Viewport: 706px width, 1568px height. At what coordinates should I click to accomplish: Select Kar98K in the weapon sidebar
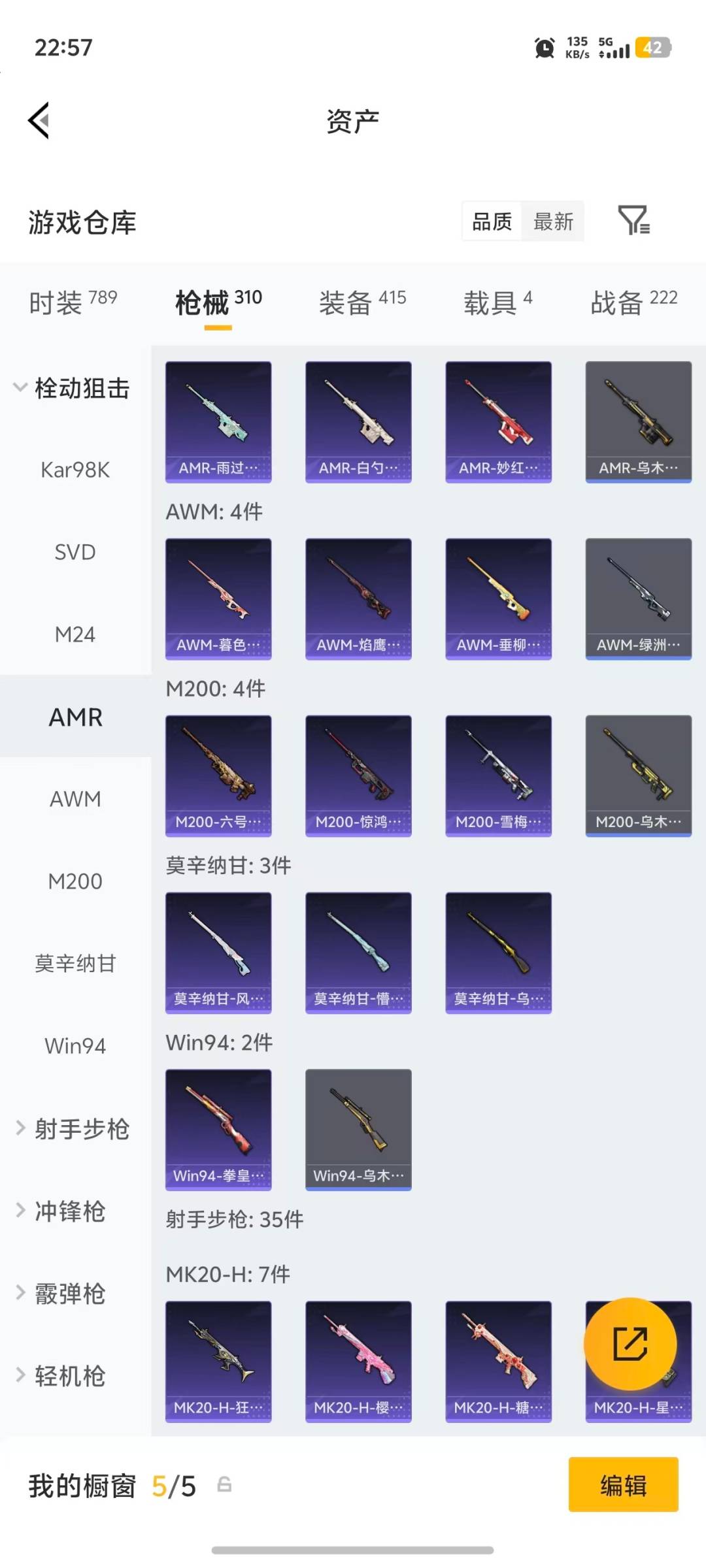pyautogui.click(x=75, y=469)
